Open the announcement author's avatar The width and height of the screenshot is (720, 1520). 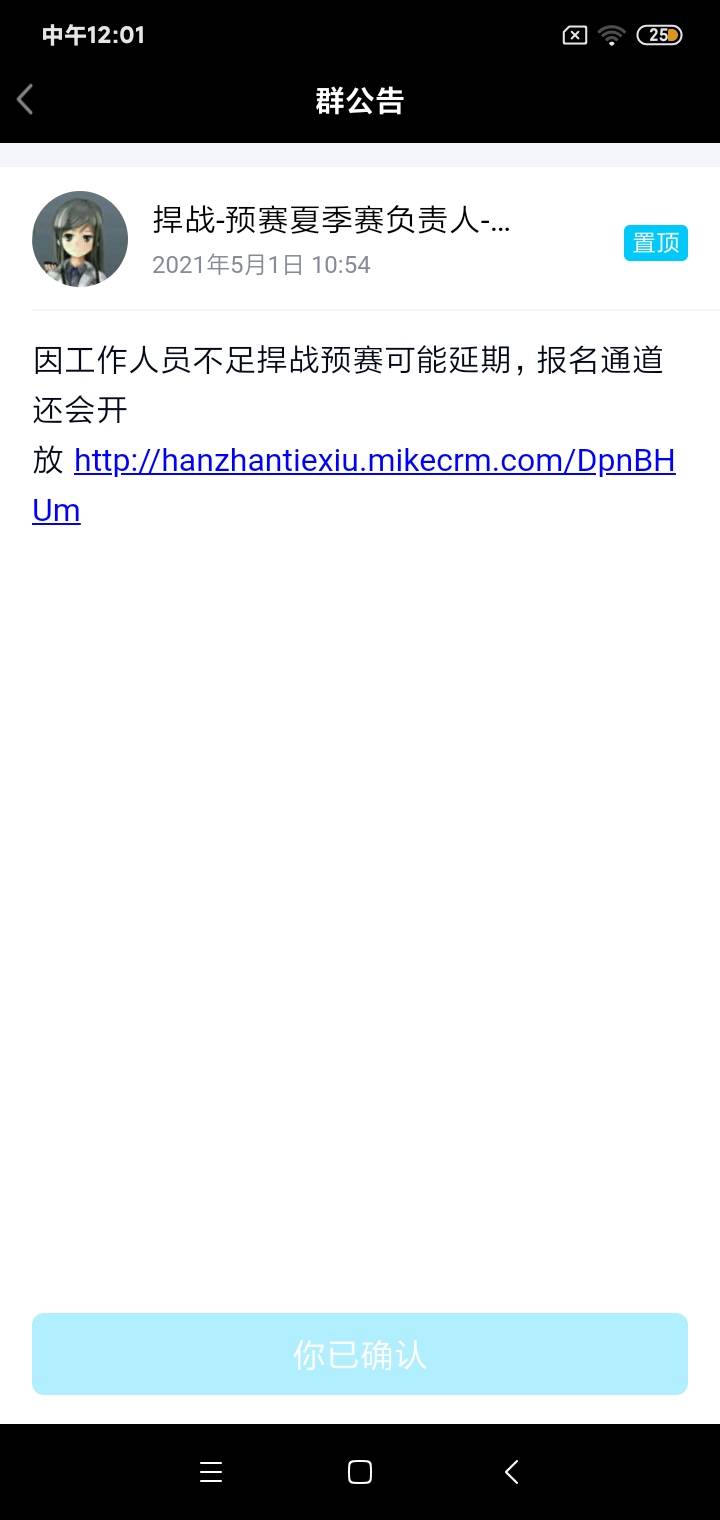click(x=80, y=239)
